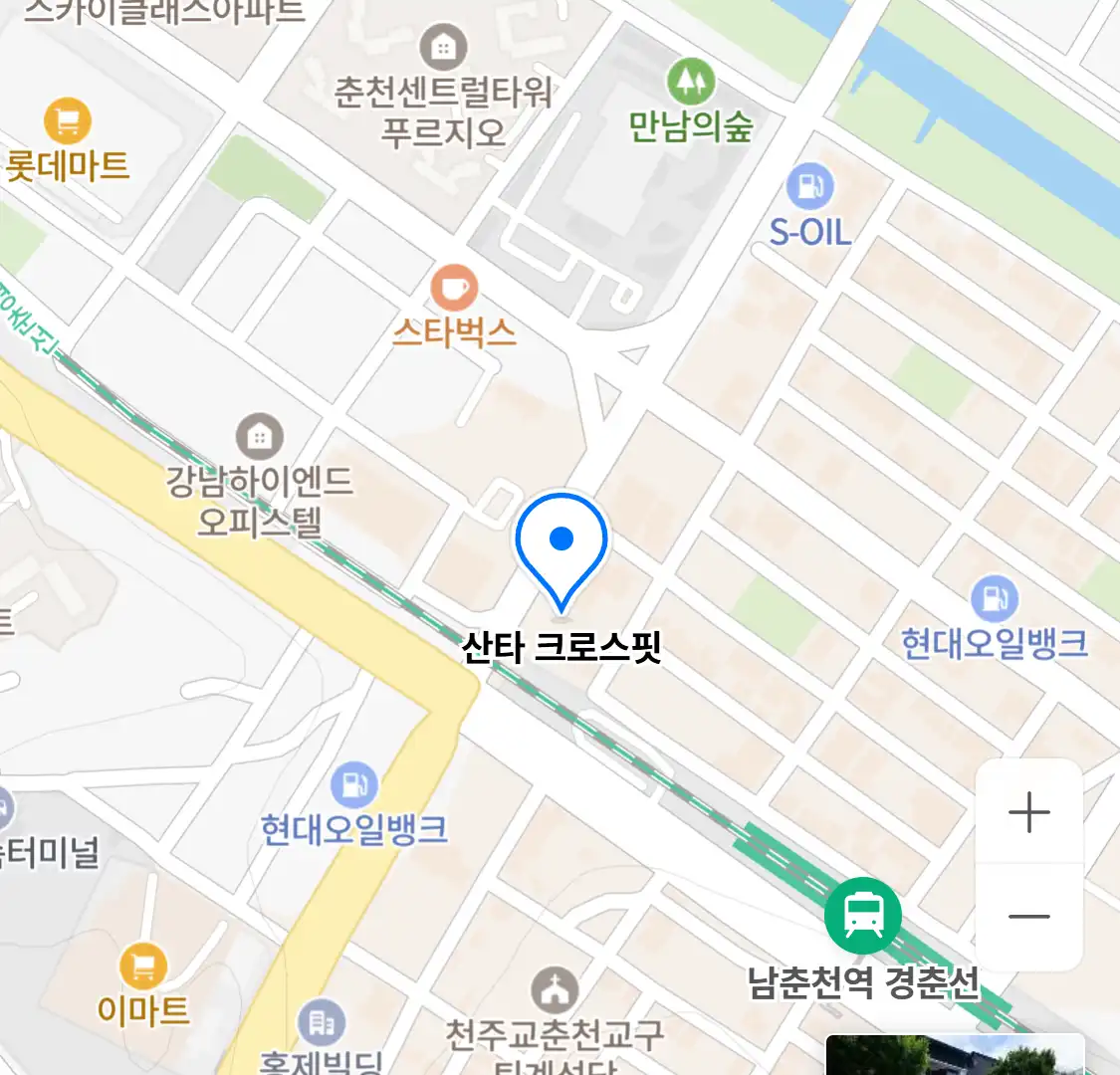Viewport: 1120px width, 1075px height.
Task: Select the 춘천센트럴타워 푸르지오 marker
Action: [443, 48]
